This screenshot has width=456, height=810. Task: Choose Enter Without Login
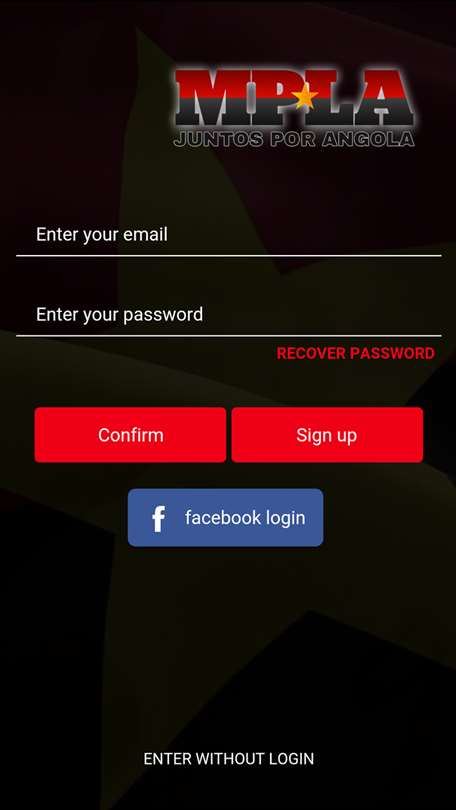click(x=228, y=759)
